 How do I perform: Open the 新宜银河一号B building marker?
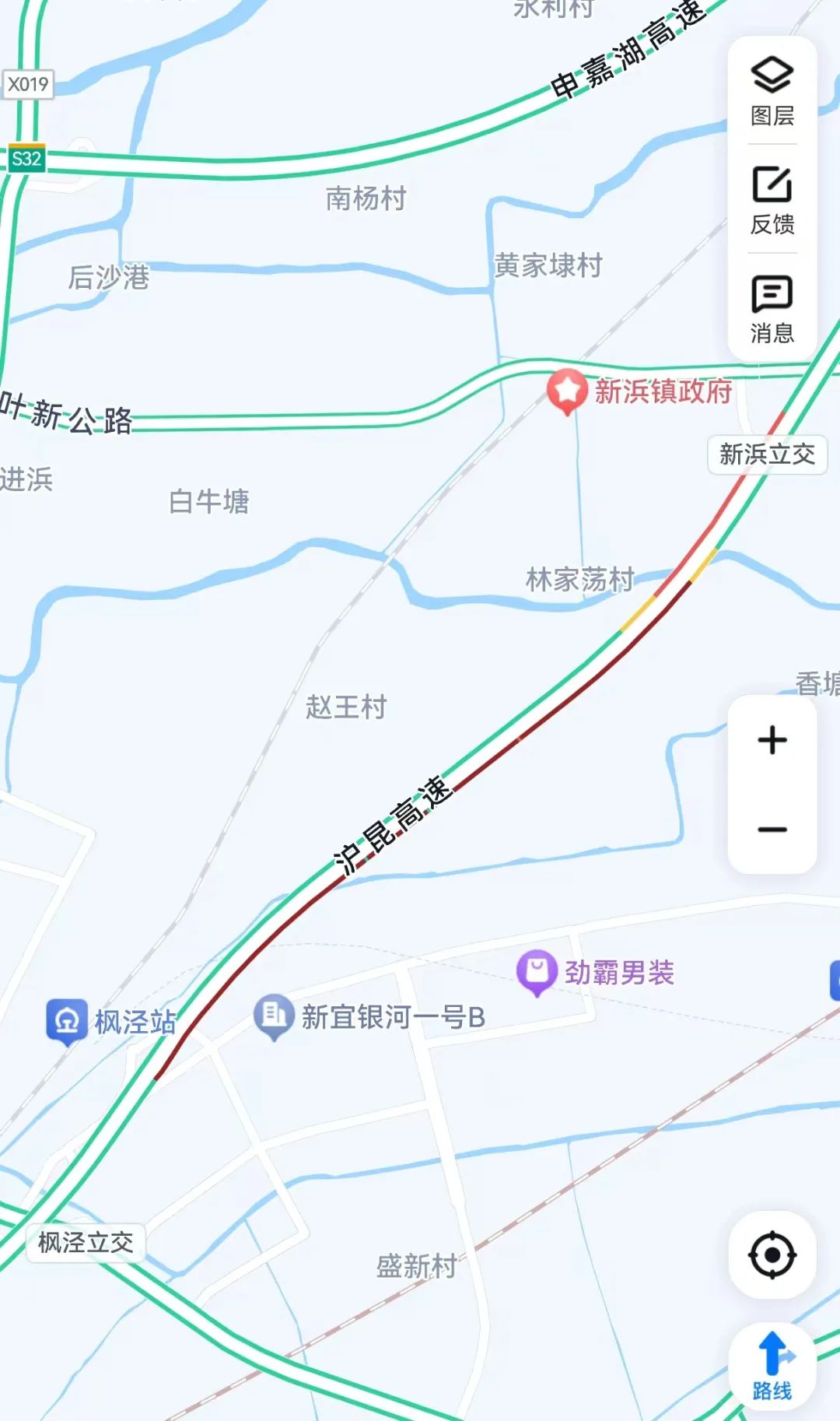[x=274, y=1015]
